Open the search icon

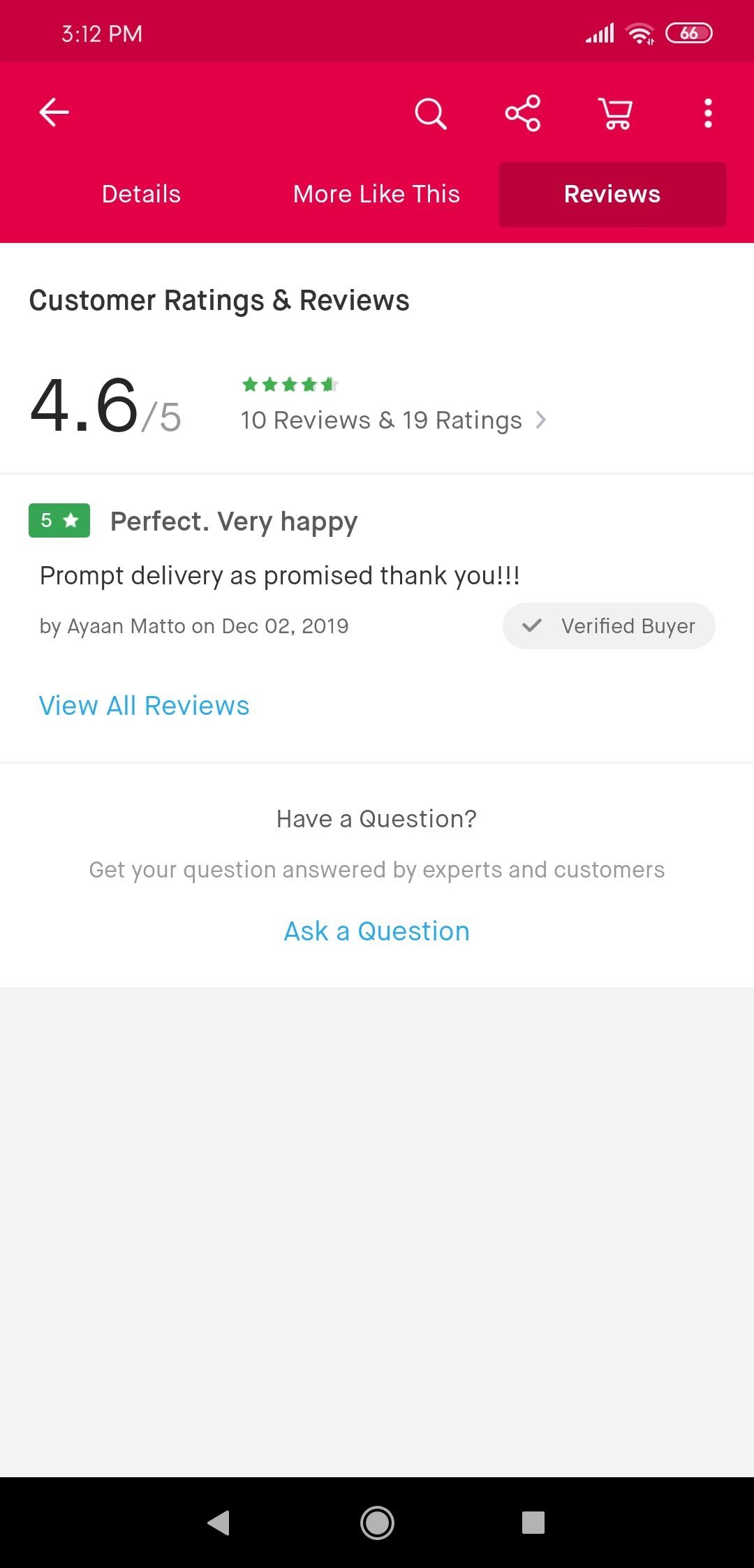(430, 113)
